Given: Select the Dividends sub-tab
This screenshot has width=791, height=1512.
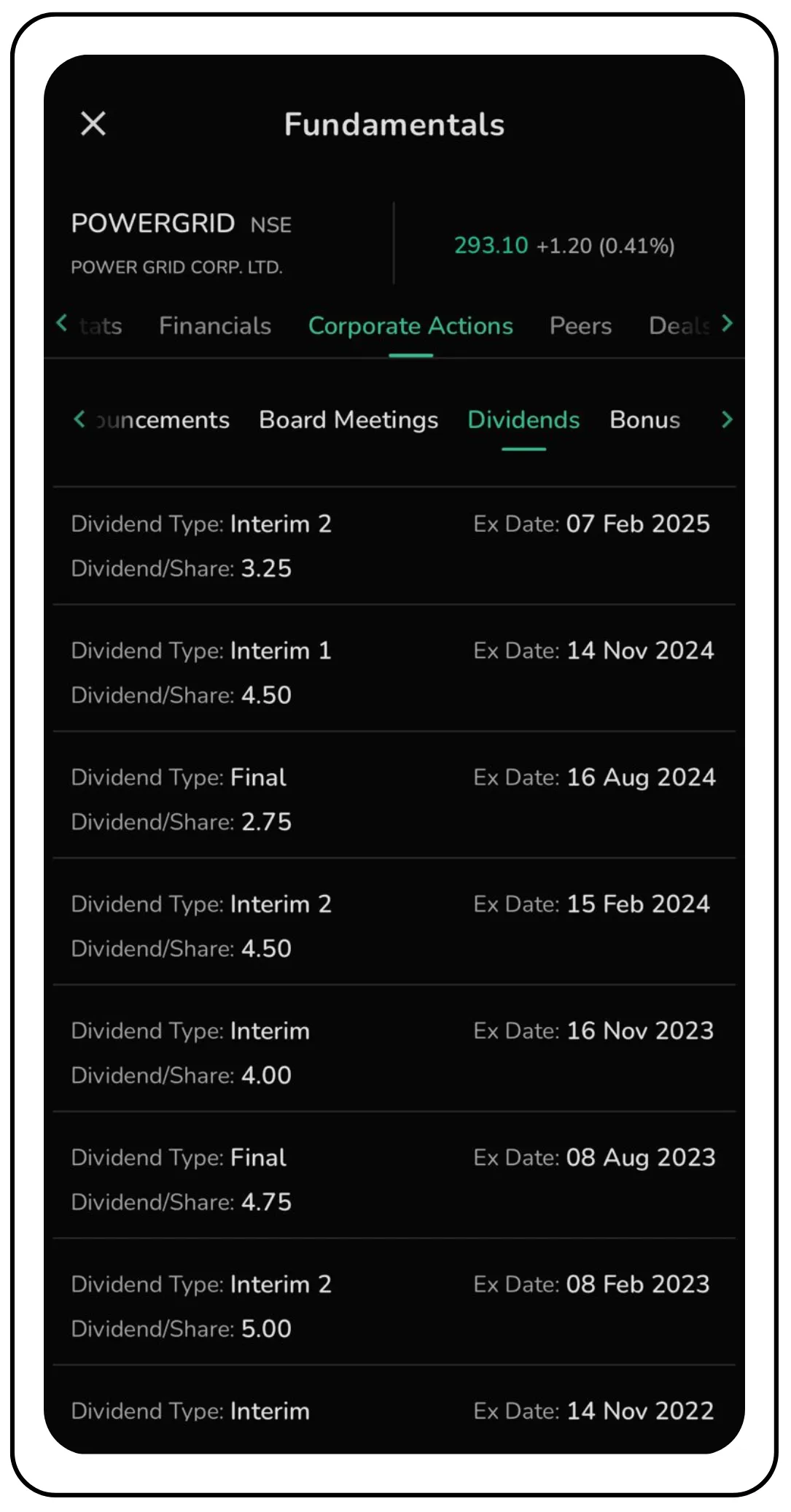Looking at the screenshot, I should click(x=523, y=420).
